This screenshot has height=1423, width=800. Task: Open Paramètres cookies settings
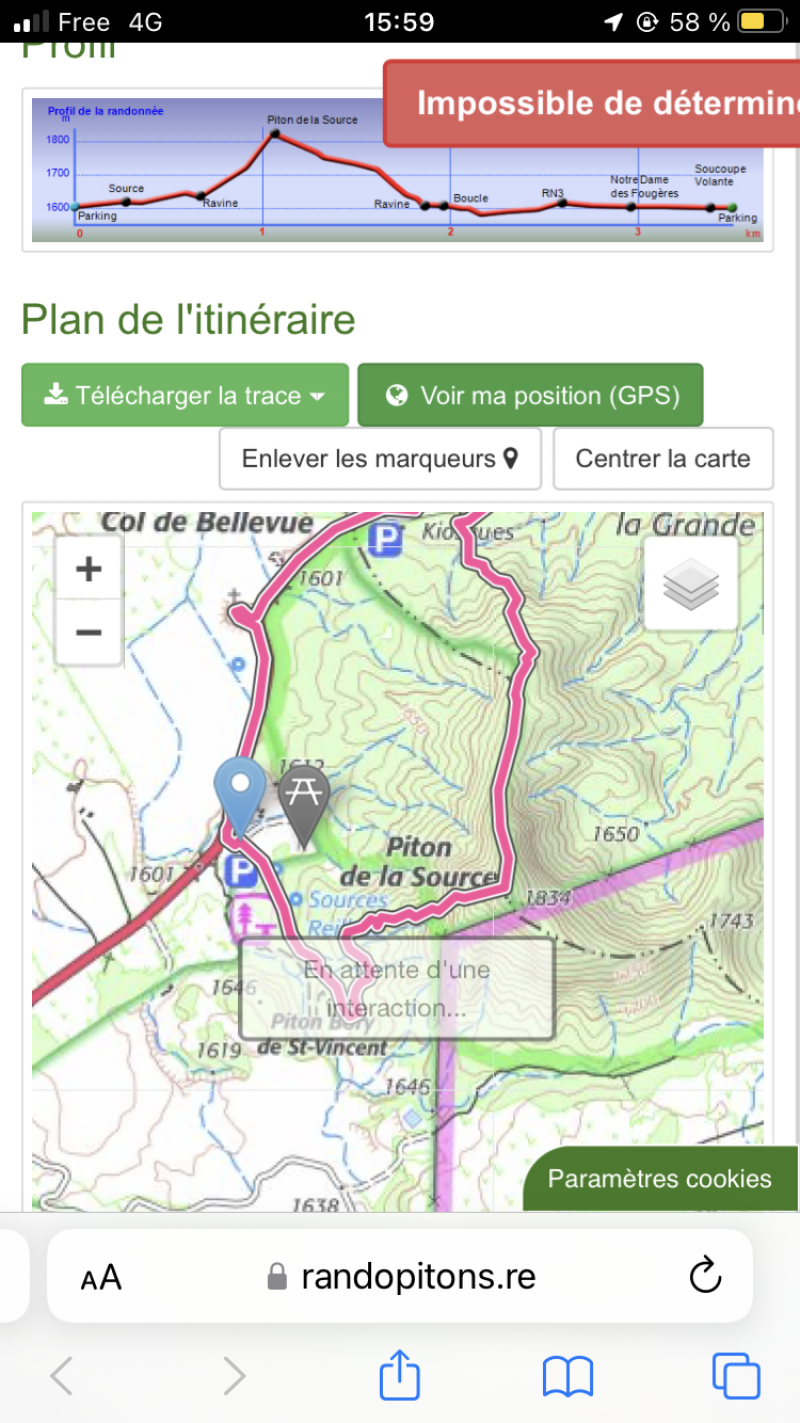tap(660, 1179)
